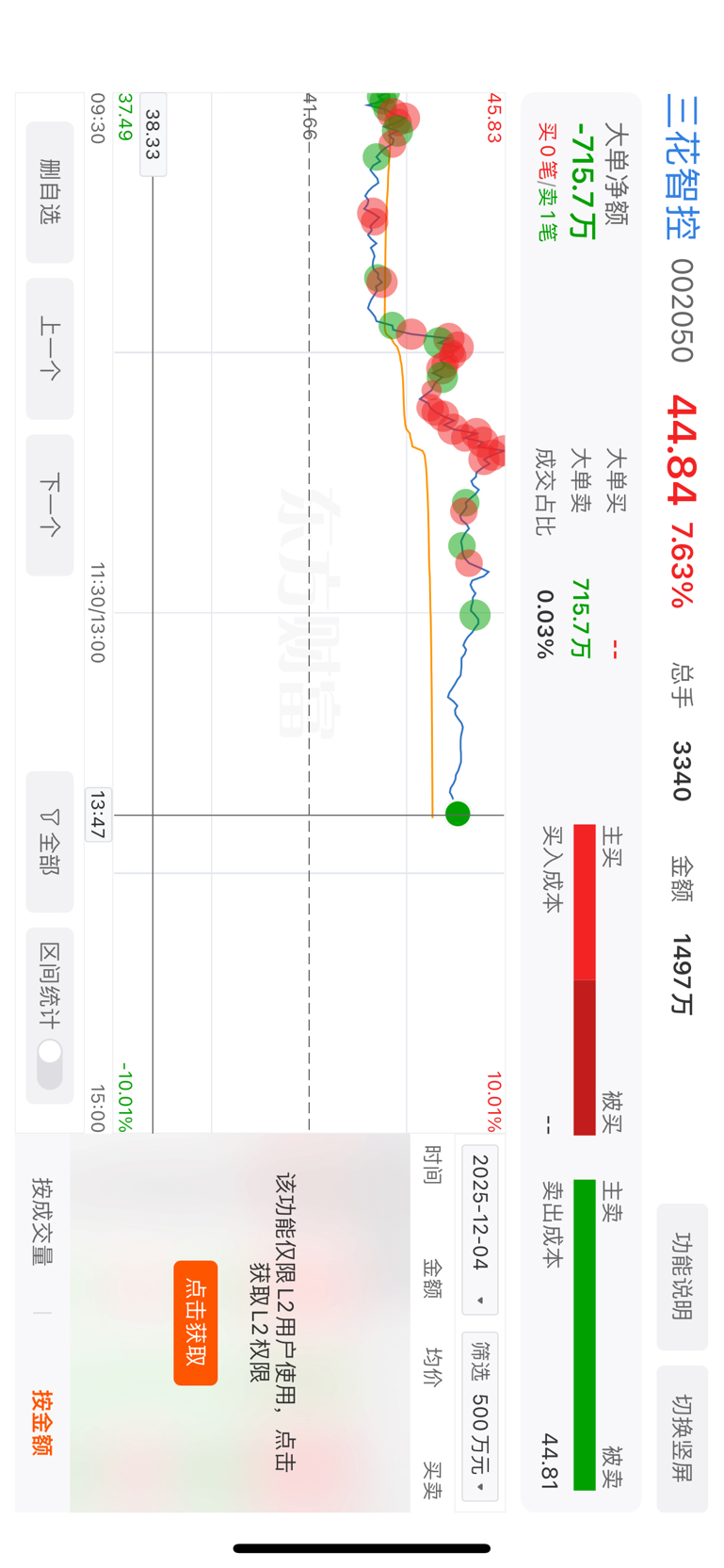Select the 按金额 sorting option
The image size is (724, 1568).
point(42,1422)
